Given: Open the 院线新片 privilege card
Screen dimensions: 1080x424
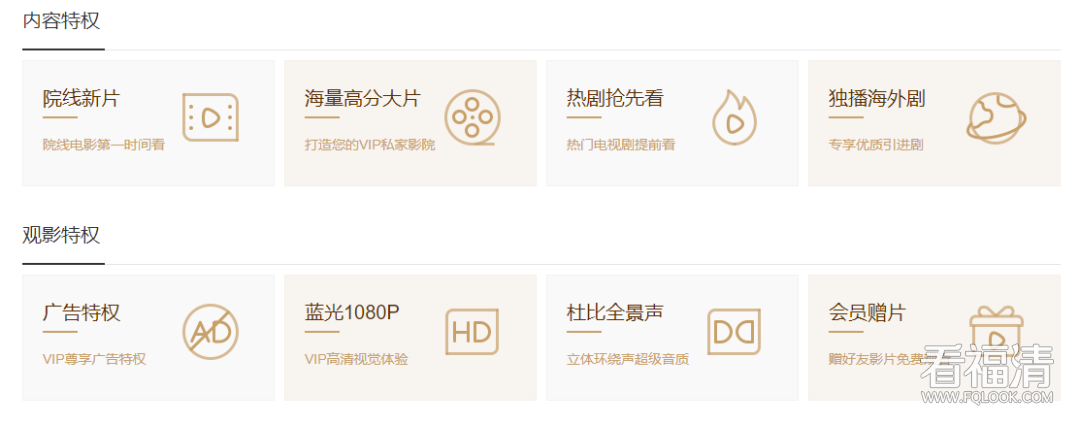Looking at the screenshot, I should coord(148,123).
